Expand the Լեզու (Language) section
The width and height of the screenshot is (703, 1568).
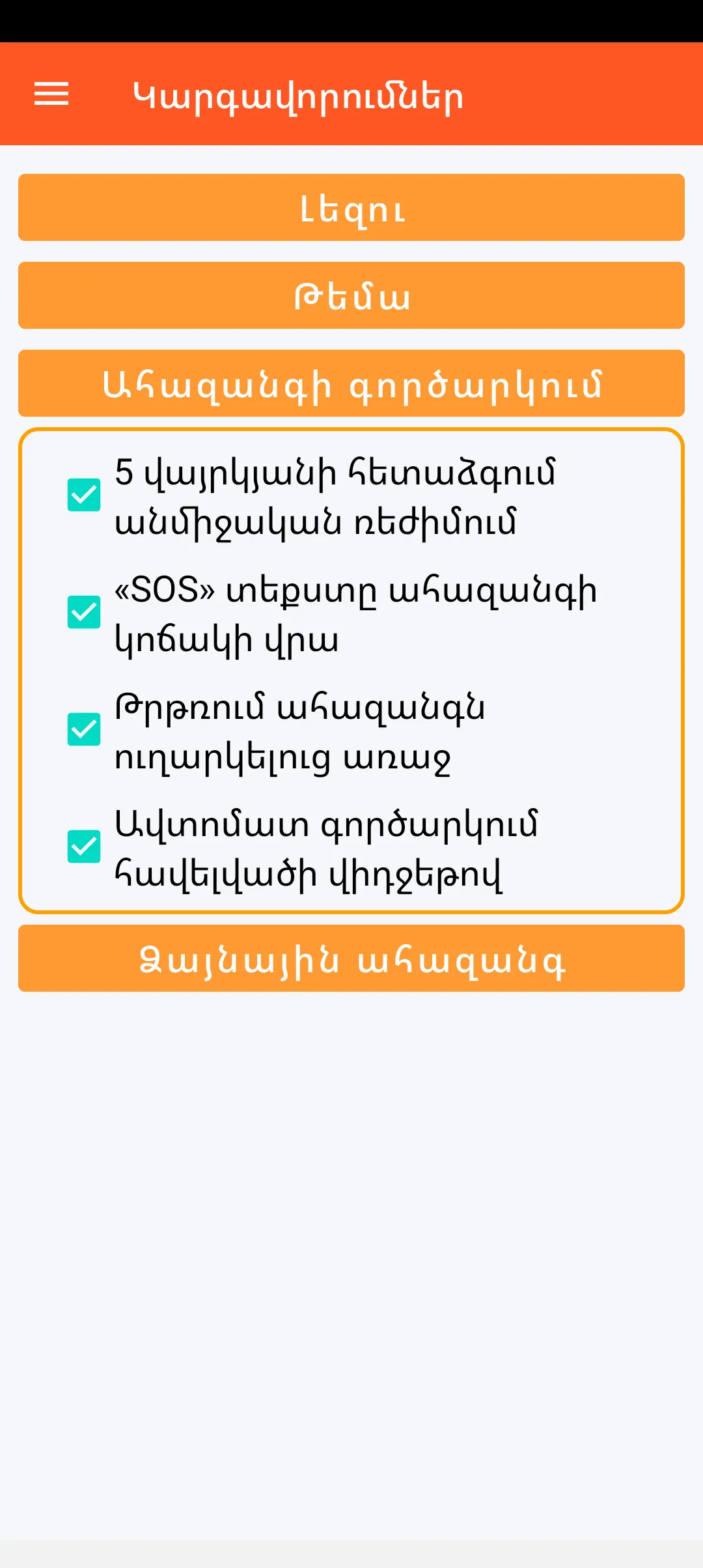coord(351,208)
